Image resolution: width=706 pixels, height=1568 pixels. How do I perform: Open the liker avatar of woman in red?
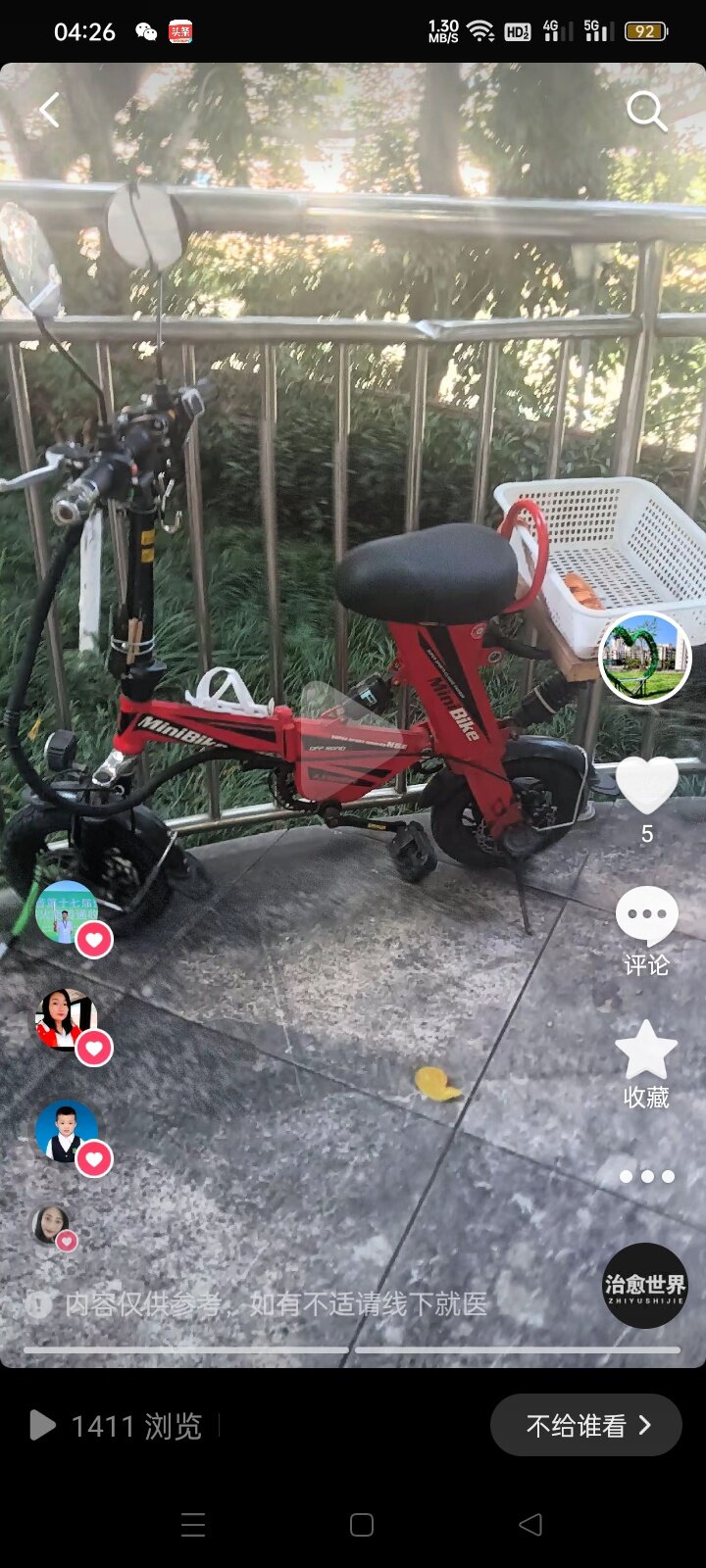66,1020
